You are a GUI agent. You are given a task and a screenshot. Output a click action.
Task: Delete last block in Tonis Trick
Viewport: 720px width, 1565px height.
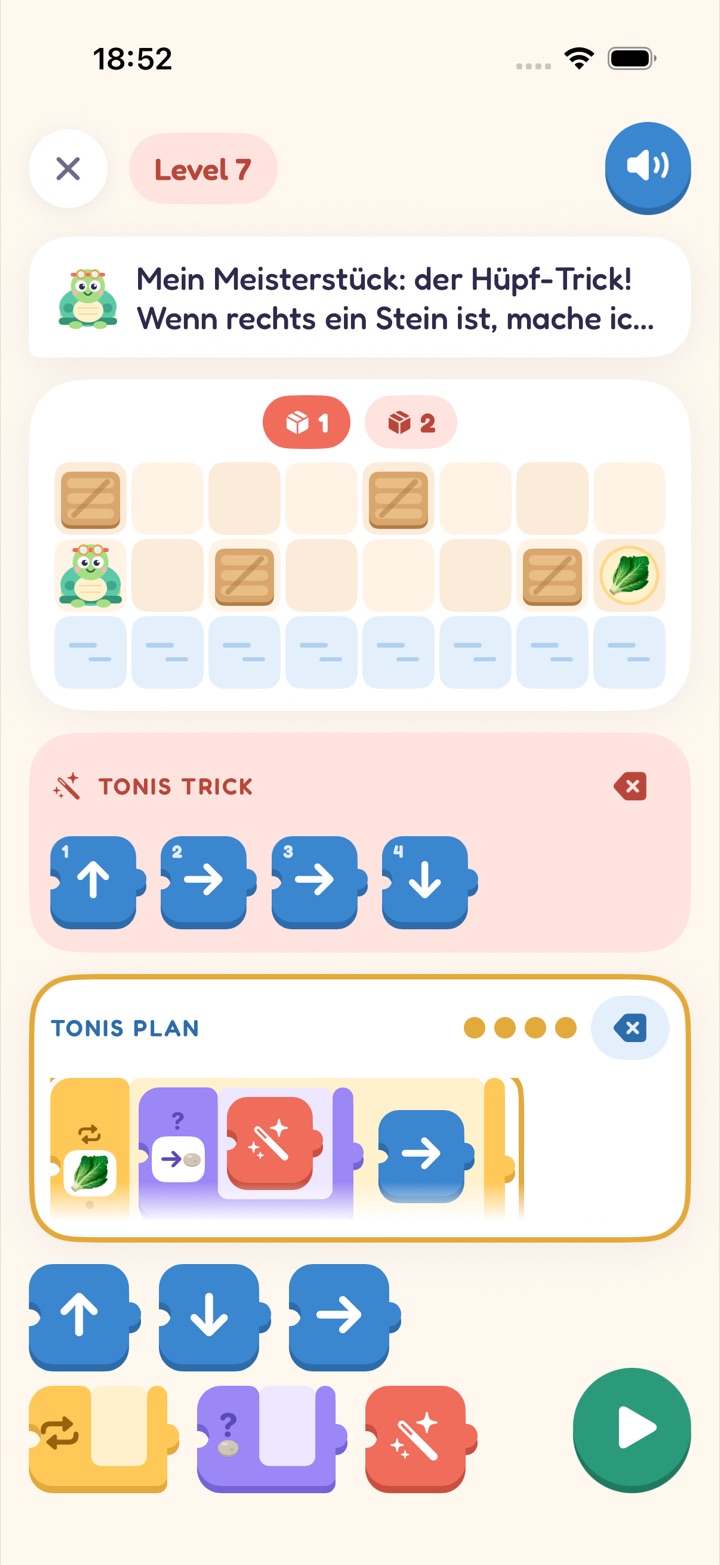pos(630,787)
